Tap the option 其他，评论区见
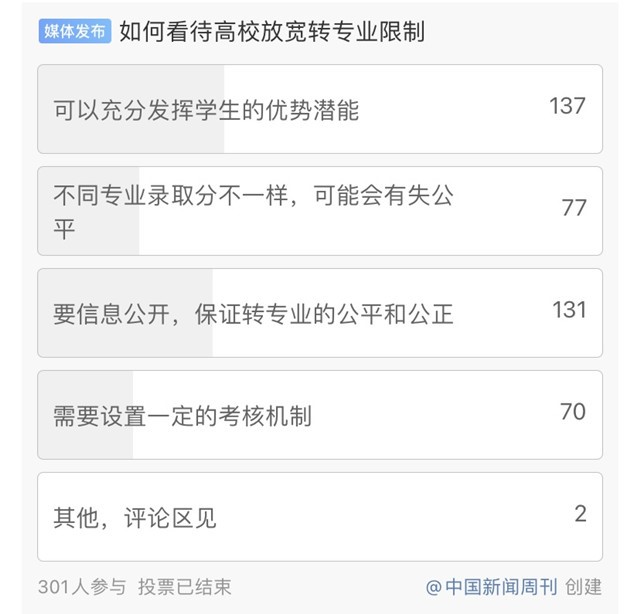Viewport: 640px width, 614px height. point(320,517)
